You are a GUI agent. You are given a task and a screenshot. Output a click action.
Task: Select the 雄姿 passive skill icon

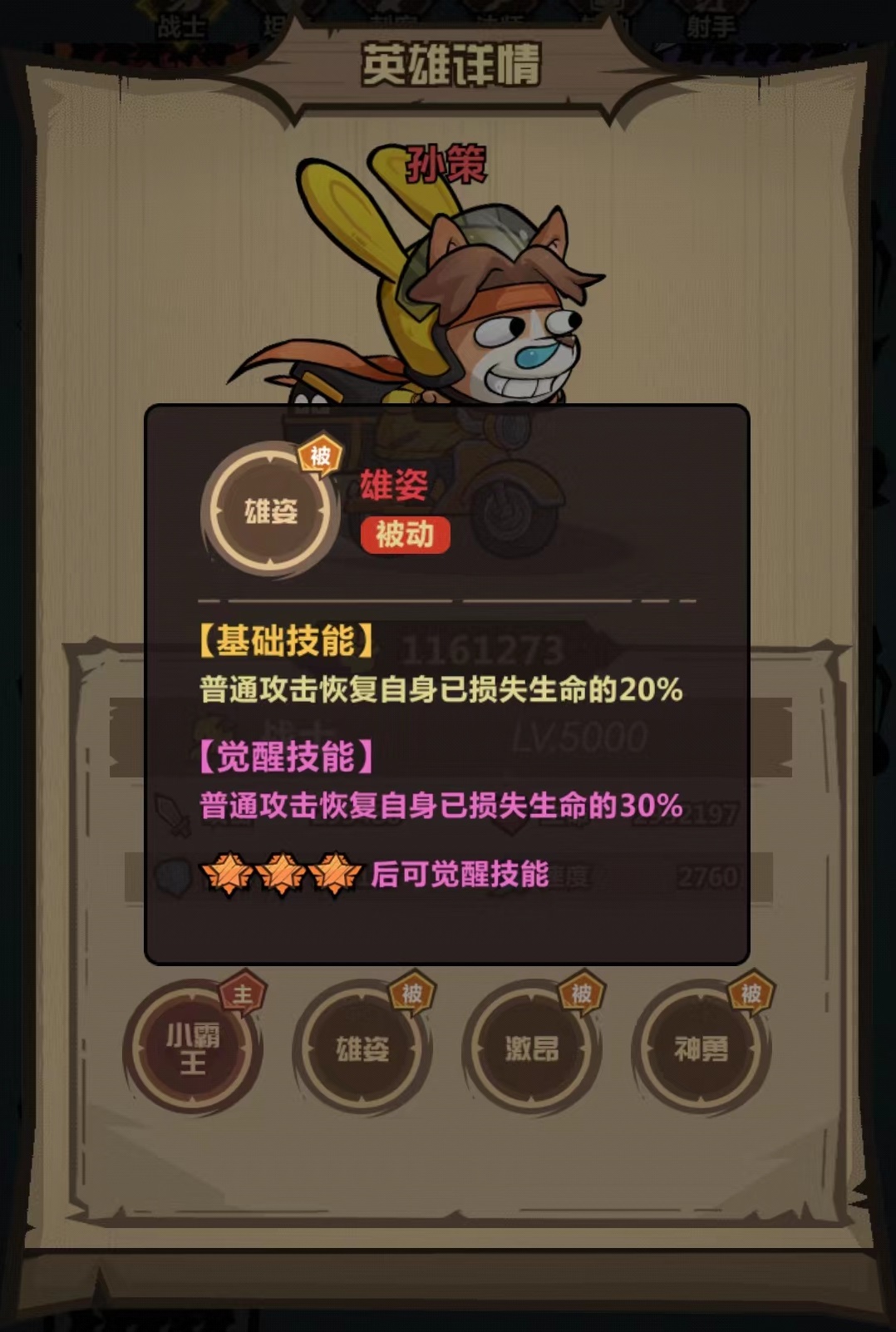[x=362, y=1048]
